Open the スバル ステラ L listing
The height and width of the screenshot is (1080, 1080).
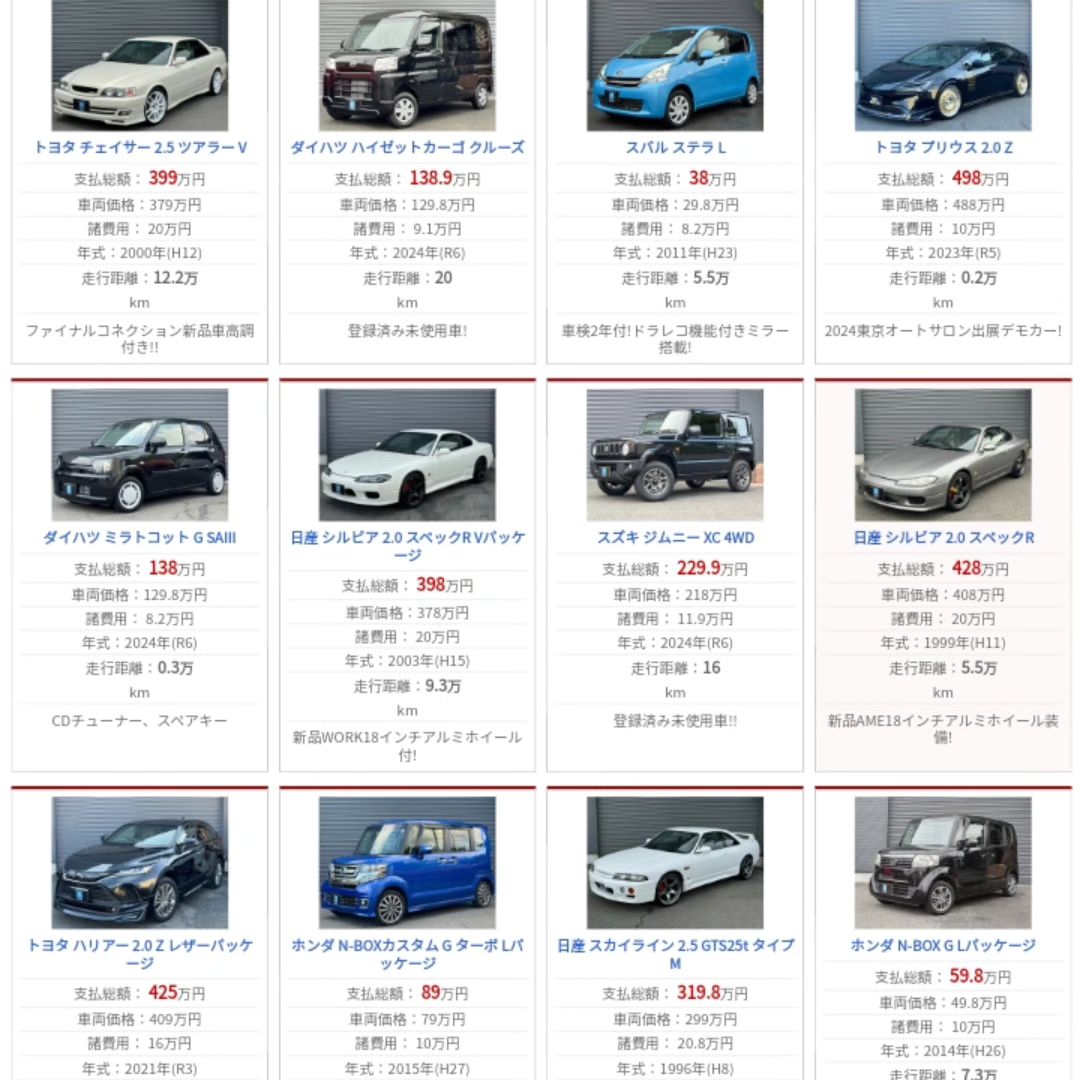(675, 147)
